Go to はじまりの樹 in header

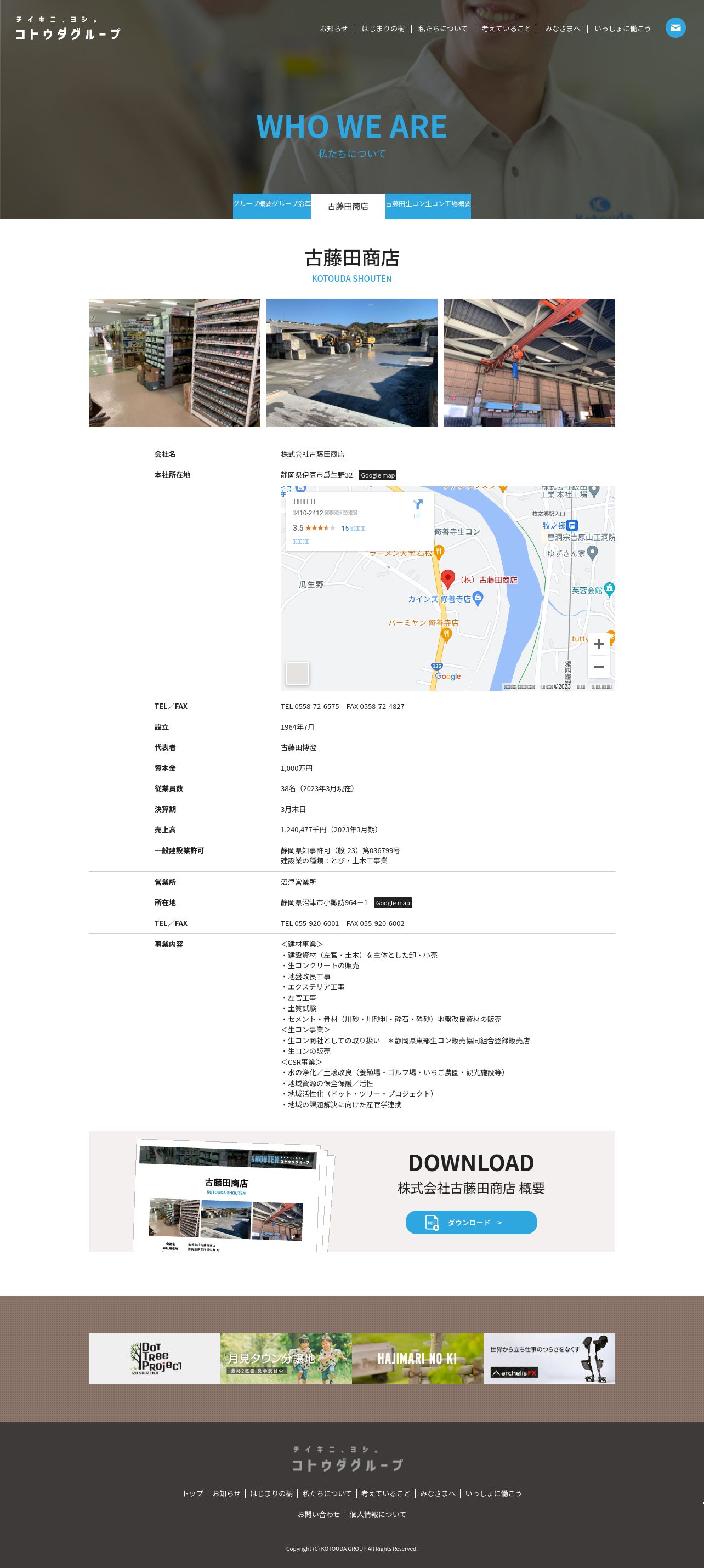pos(383,29)
